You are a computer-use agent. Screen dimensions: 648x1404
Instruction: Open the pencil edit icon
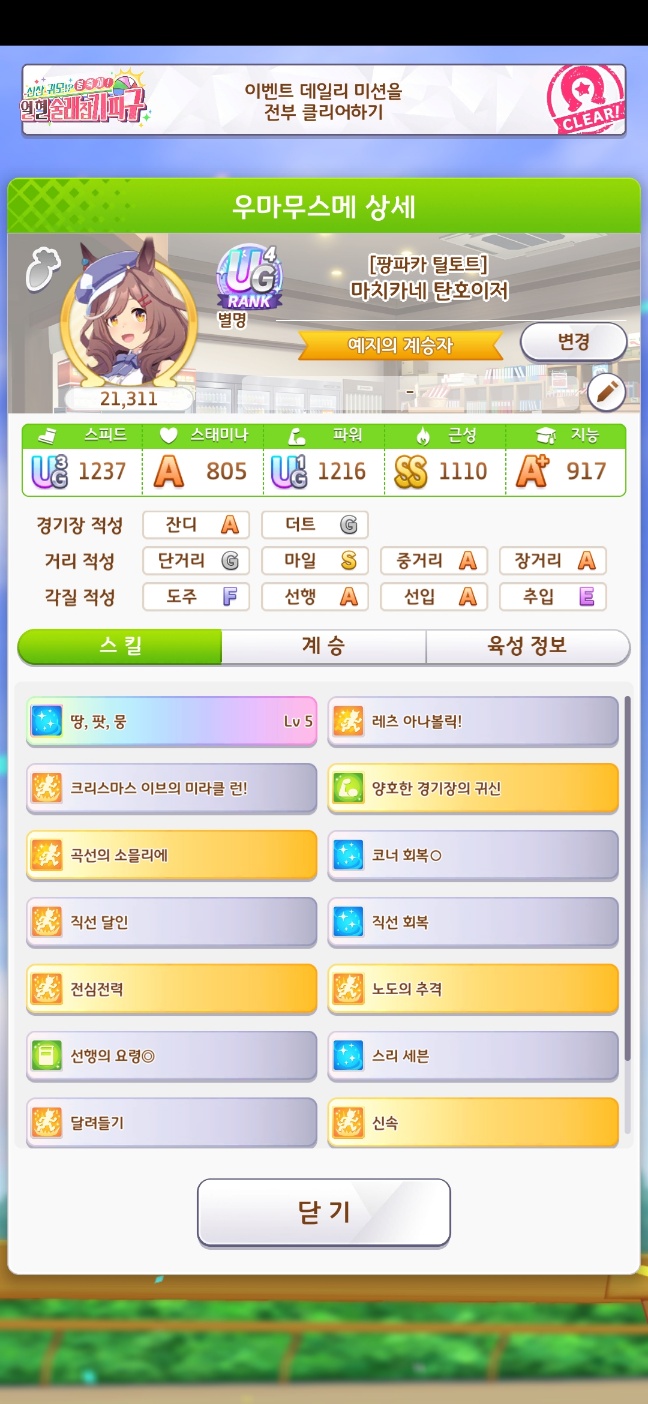606,391
